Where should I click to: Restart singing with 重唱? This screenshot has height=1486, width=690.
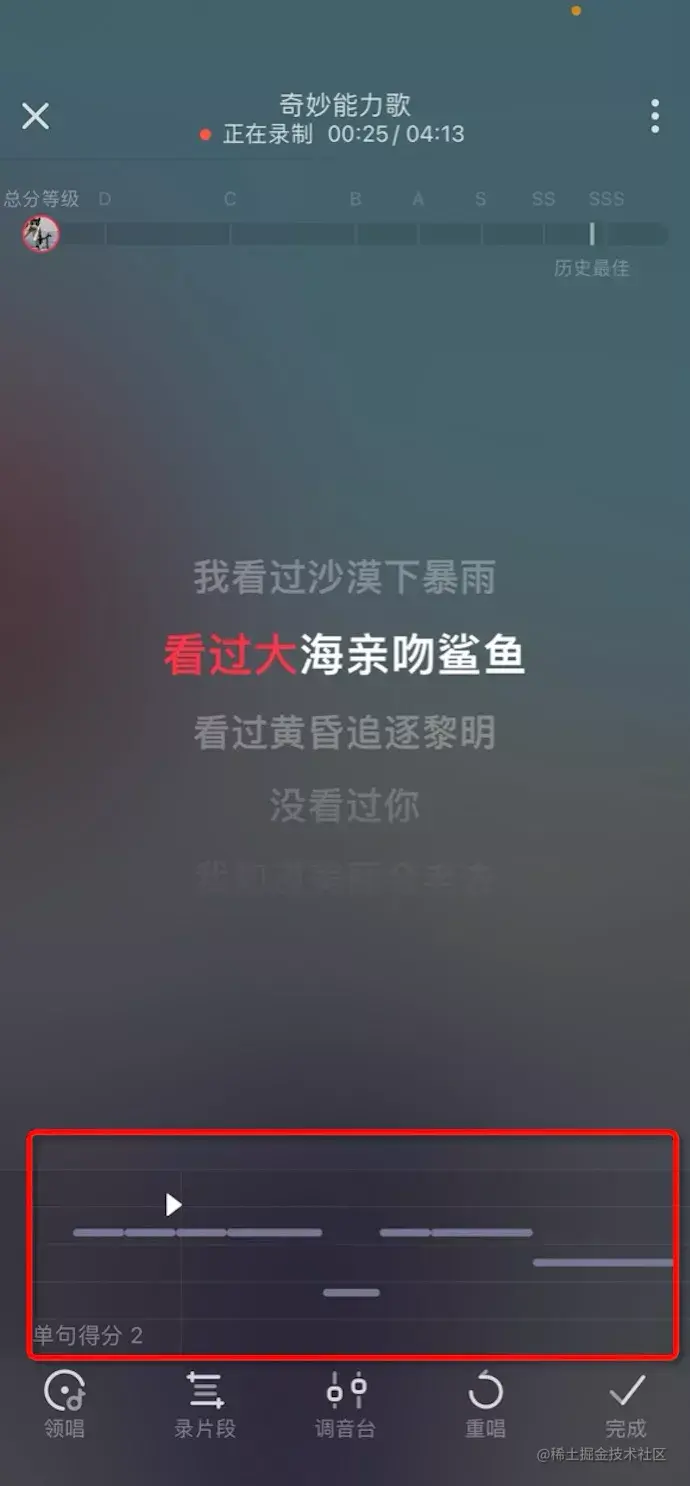pos(486,1405)
